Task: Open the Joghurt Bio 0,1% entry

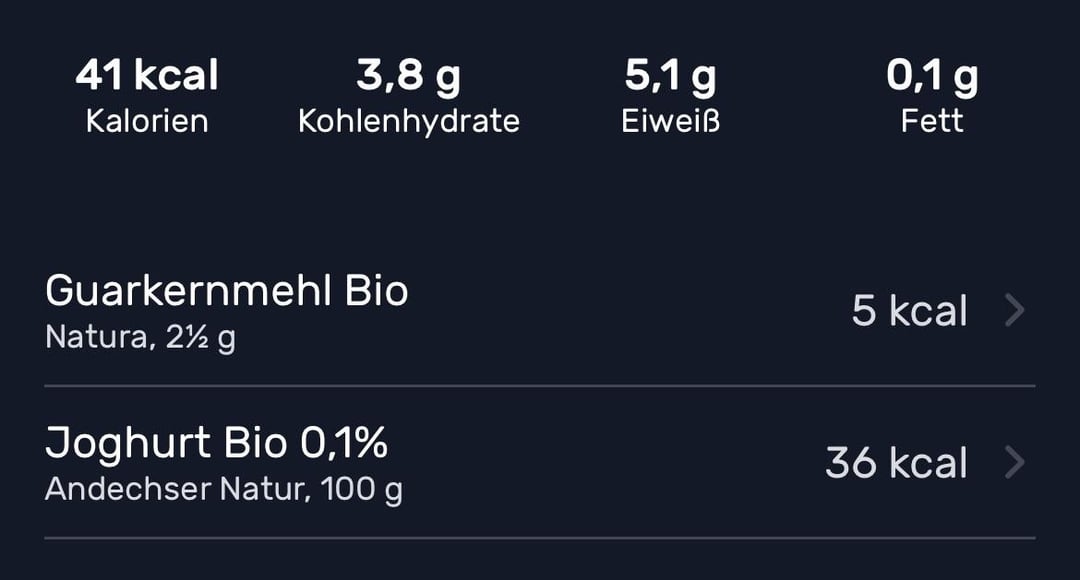Action: (538, 463)
